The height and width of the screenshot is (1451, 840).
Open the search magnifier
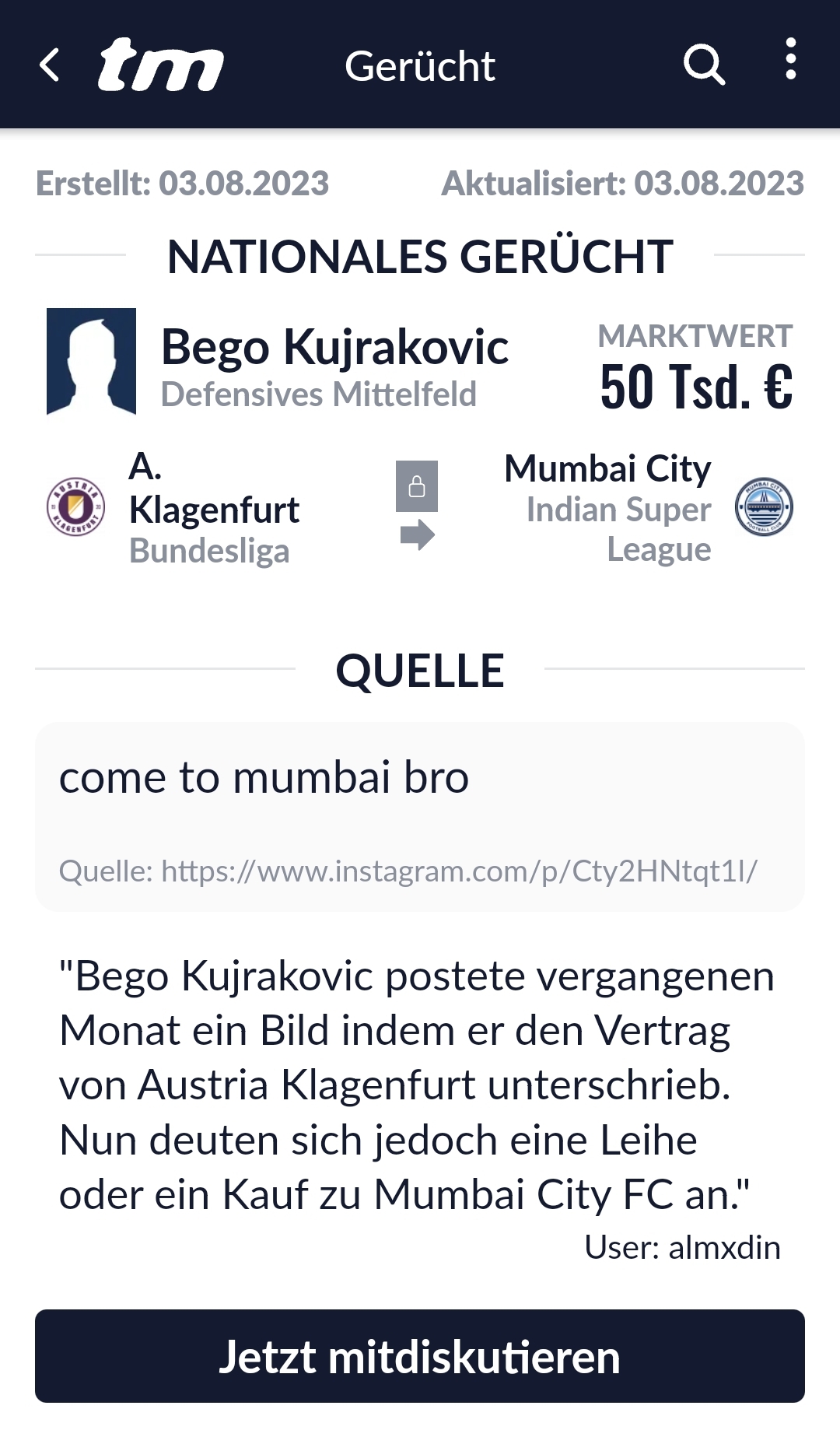pyautogui.click(x=704, y=65)
